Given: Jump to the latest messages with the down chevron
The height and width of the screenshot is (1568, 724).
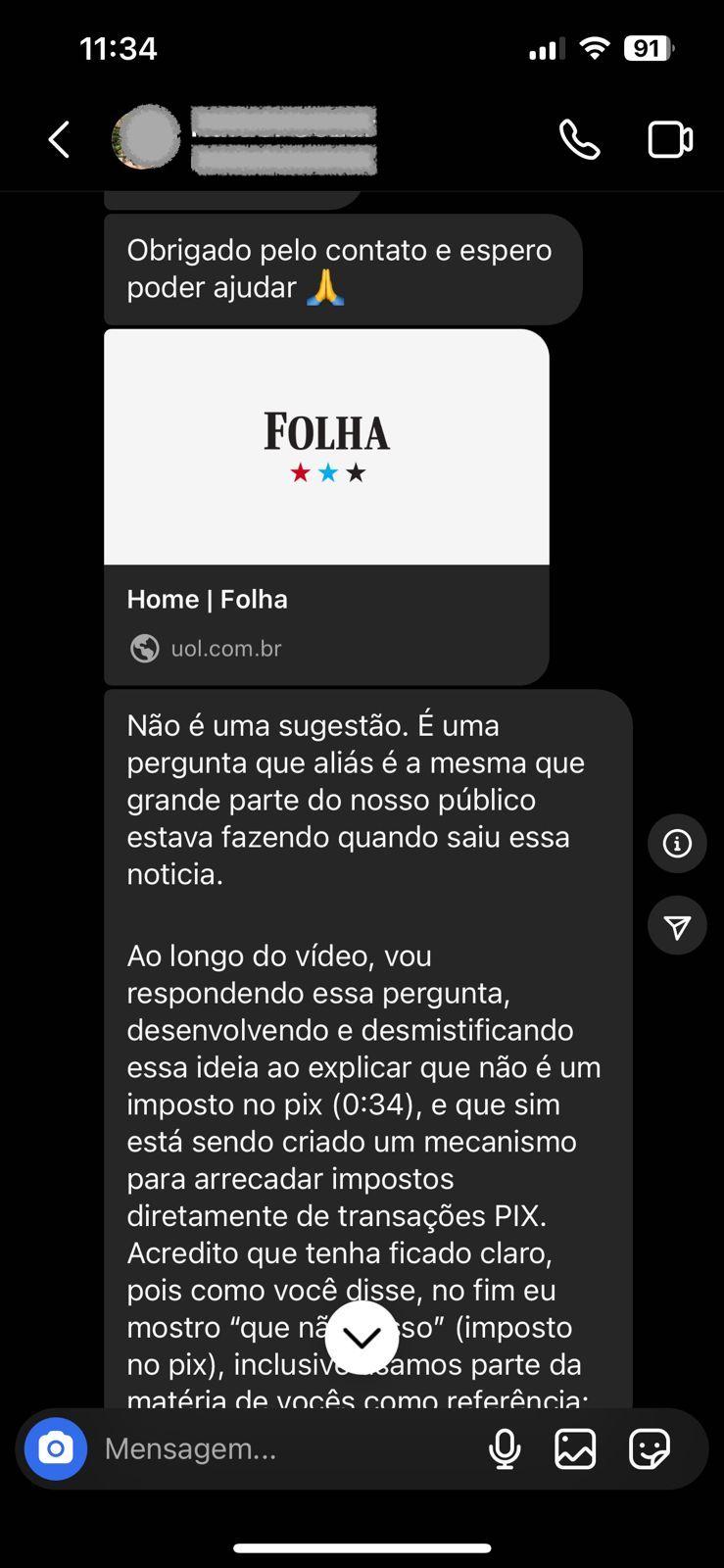Looking at the screenshot, I should [362, 1337].
